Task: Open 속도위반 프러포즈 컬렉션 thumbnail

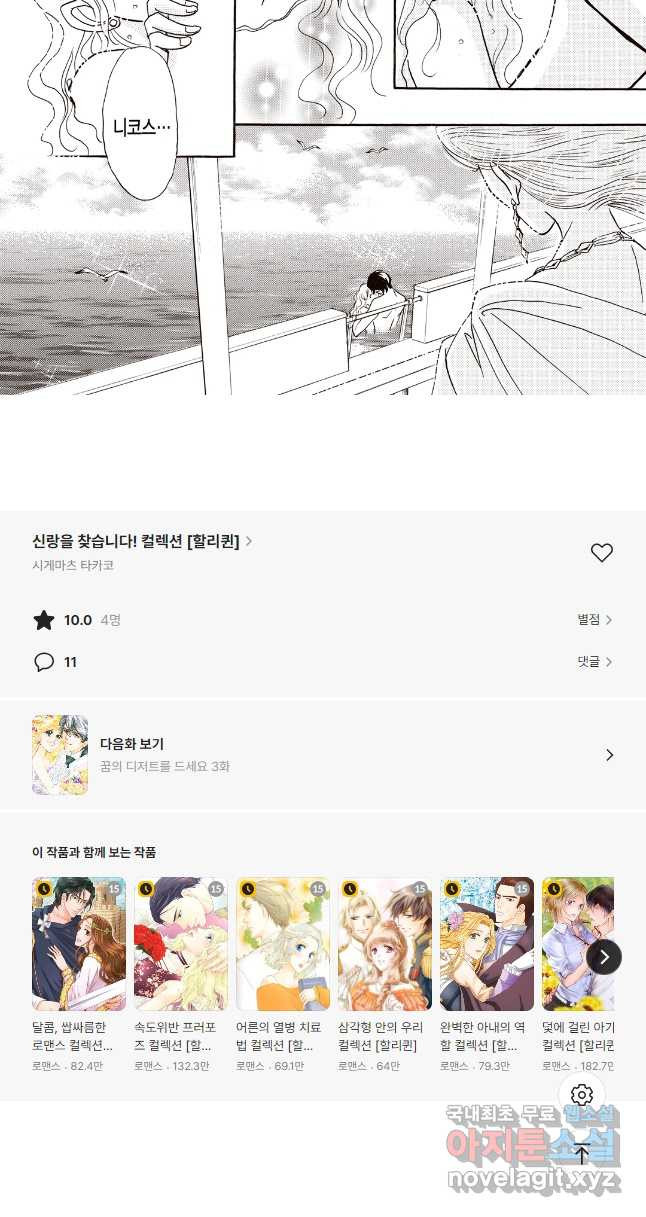Action: click(x=181, y=944)
